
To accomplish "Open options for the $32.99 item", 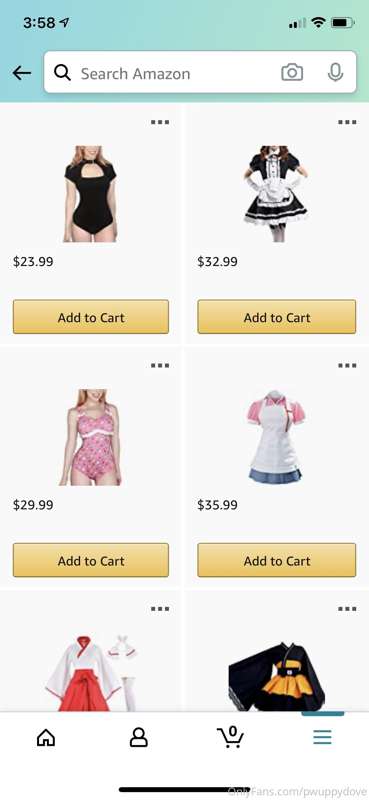I will click(x=347, y=122).
